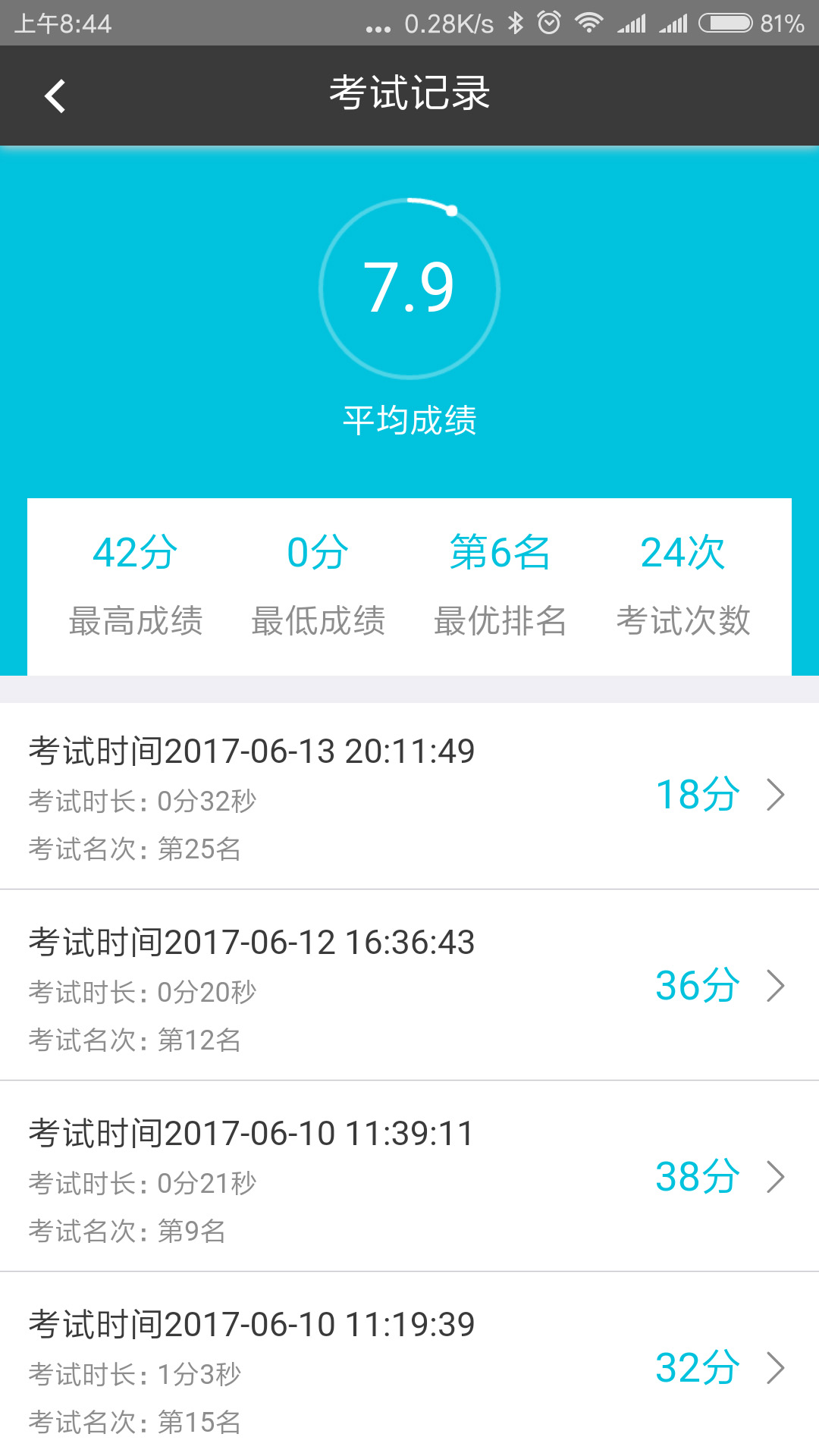Open the exam record from 2017-06-13 20:11:49
The image size is (819, 1456).
[x=409, y=795]
